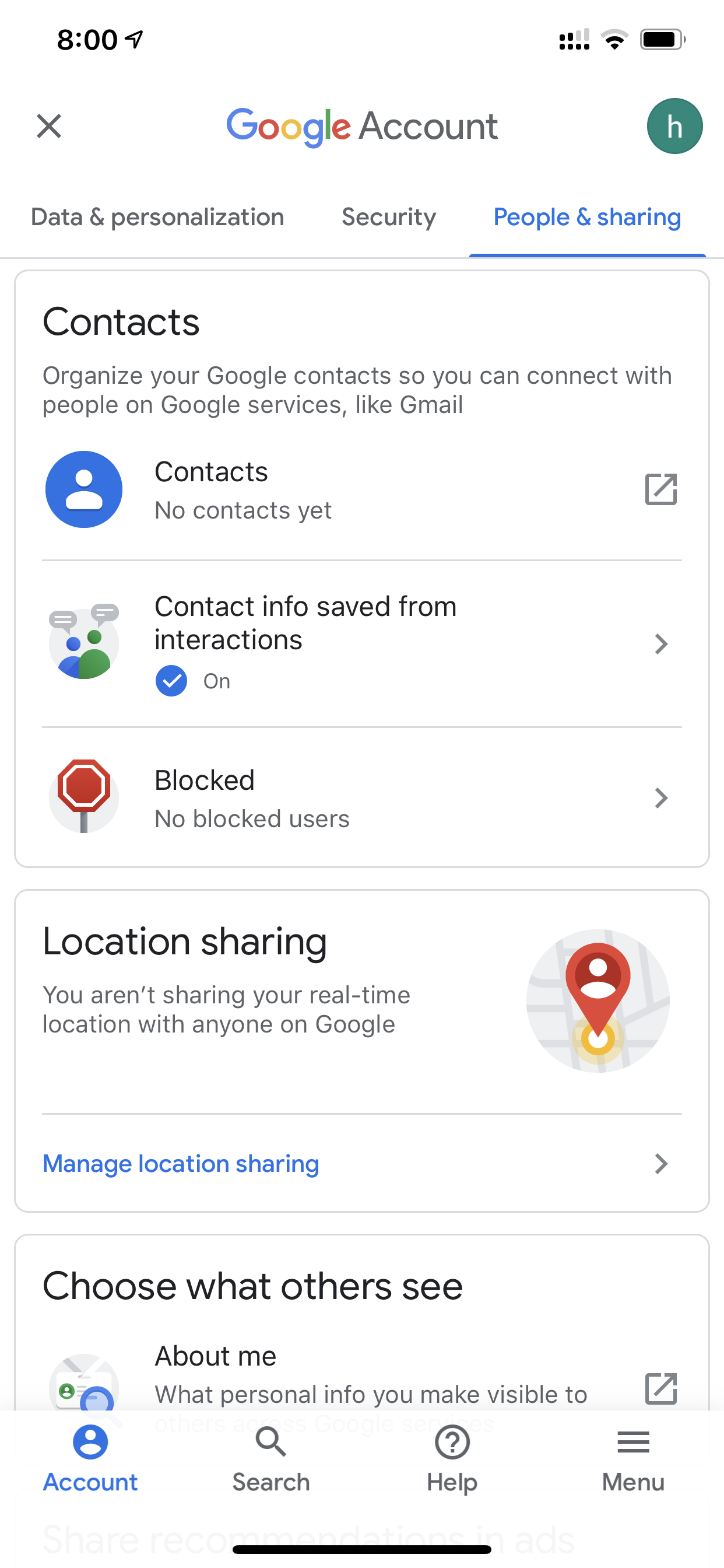Select the People & sharing tab

click(x=587, y=218)
